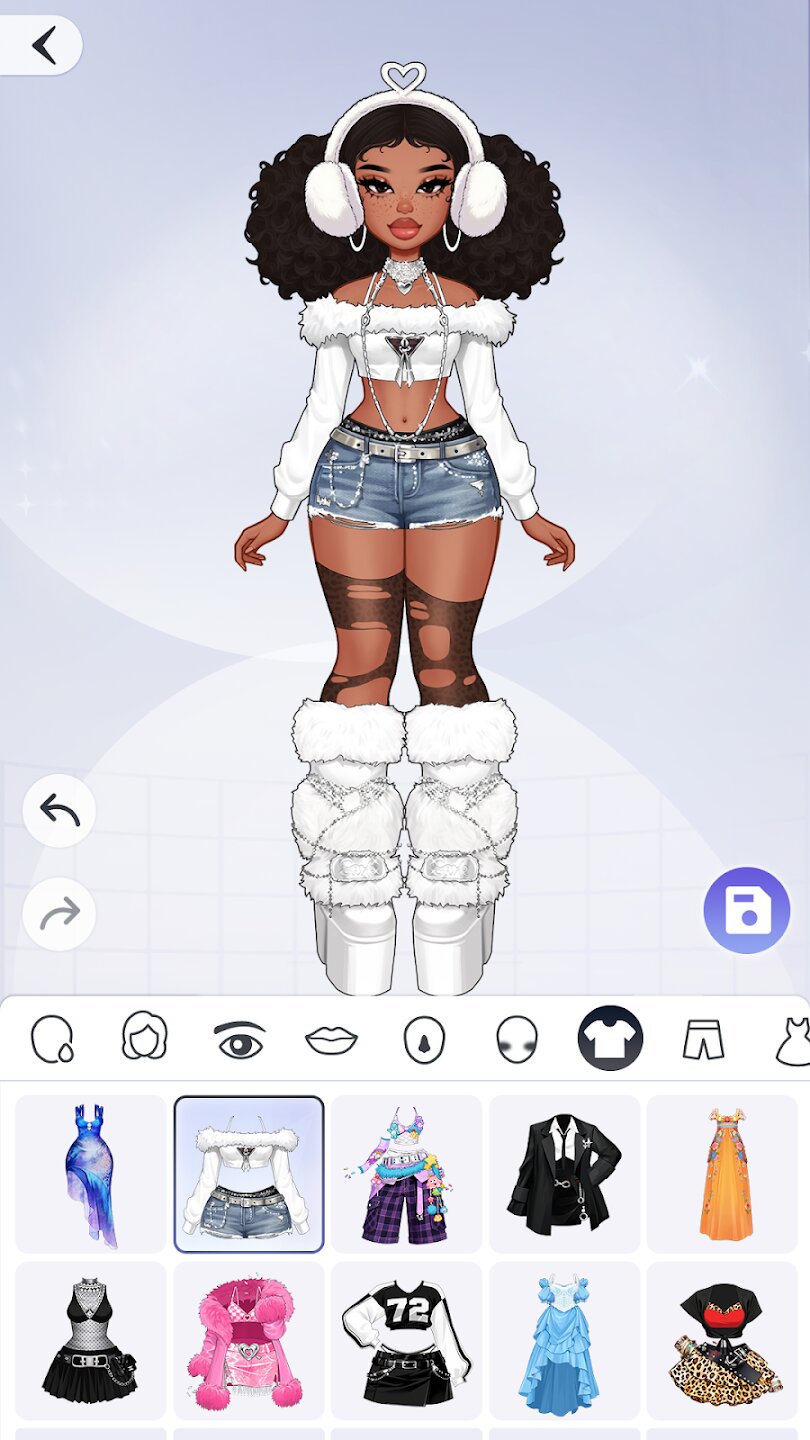The image size is (810, 1440).
Task: Open the lips category
Action: (331, 1040)
